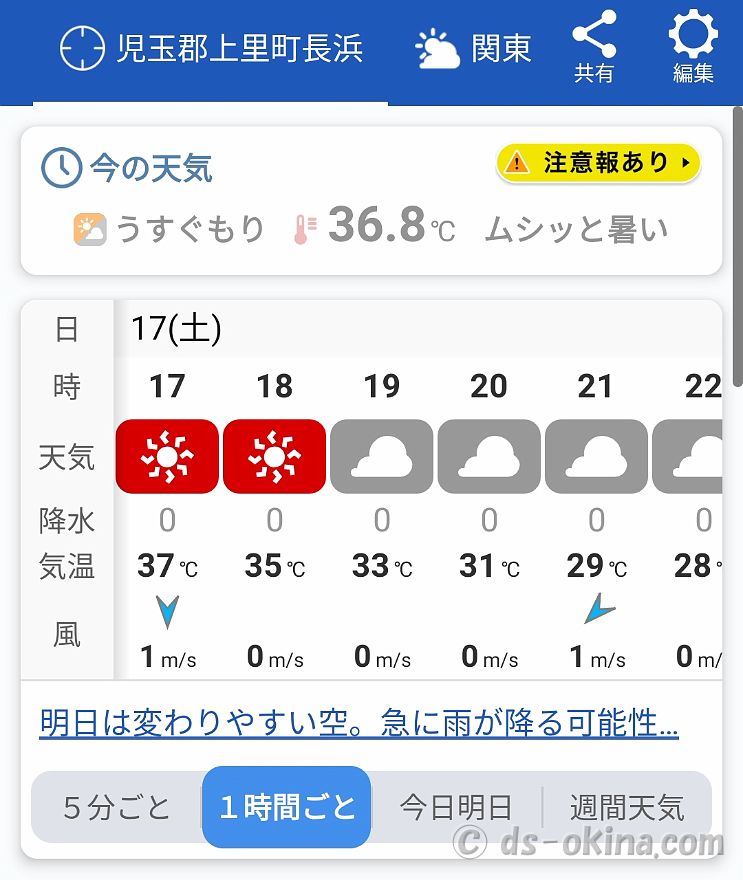Screen dimensions: 743x880
Task: Open 編集 settings gear
Action: 693,49
